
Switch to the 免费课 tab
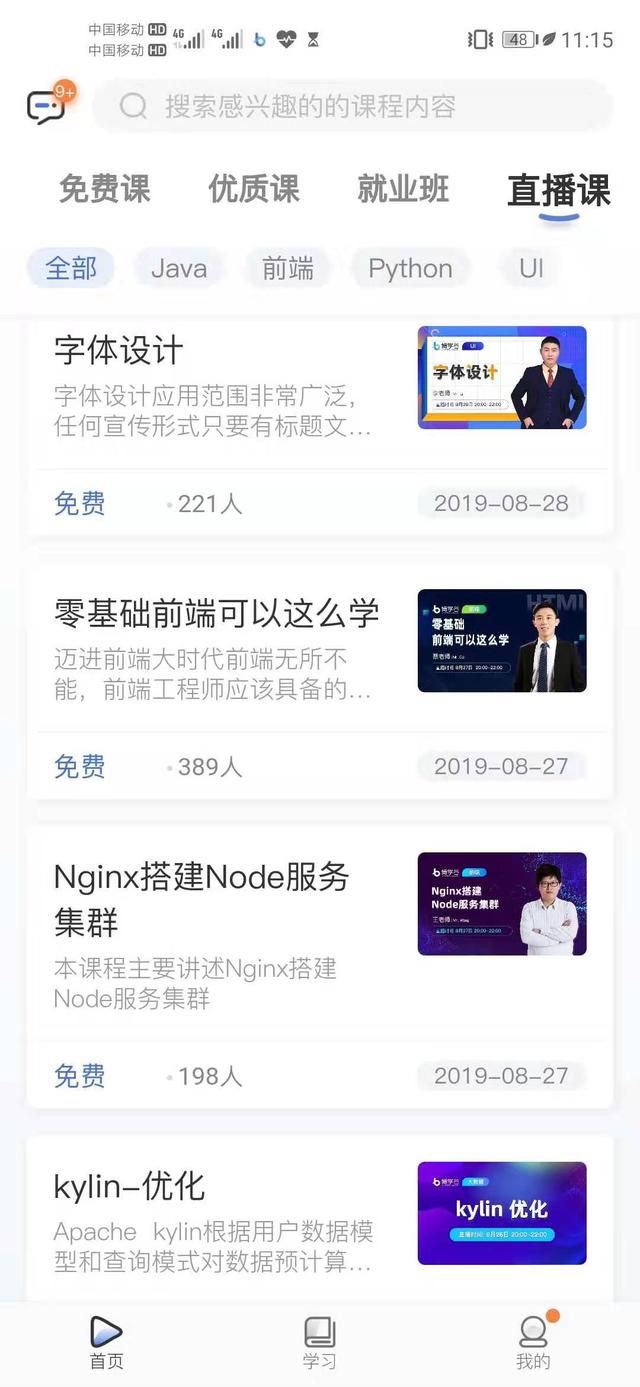(x=104, y=189)
